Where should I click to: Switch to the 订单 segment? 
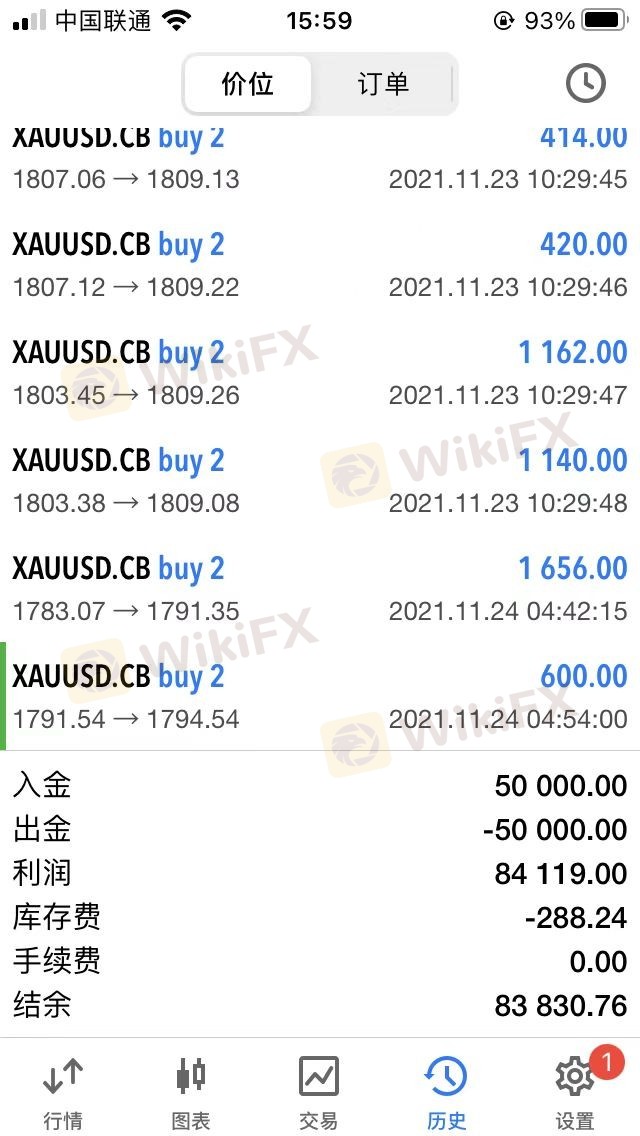[x=383, y=84]
